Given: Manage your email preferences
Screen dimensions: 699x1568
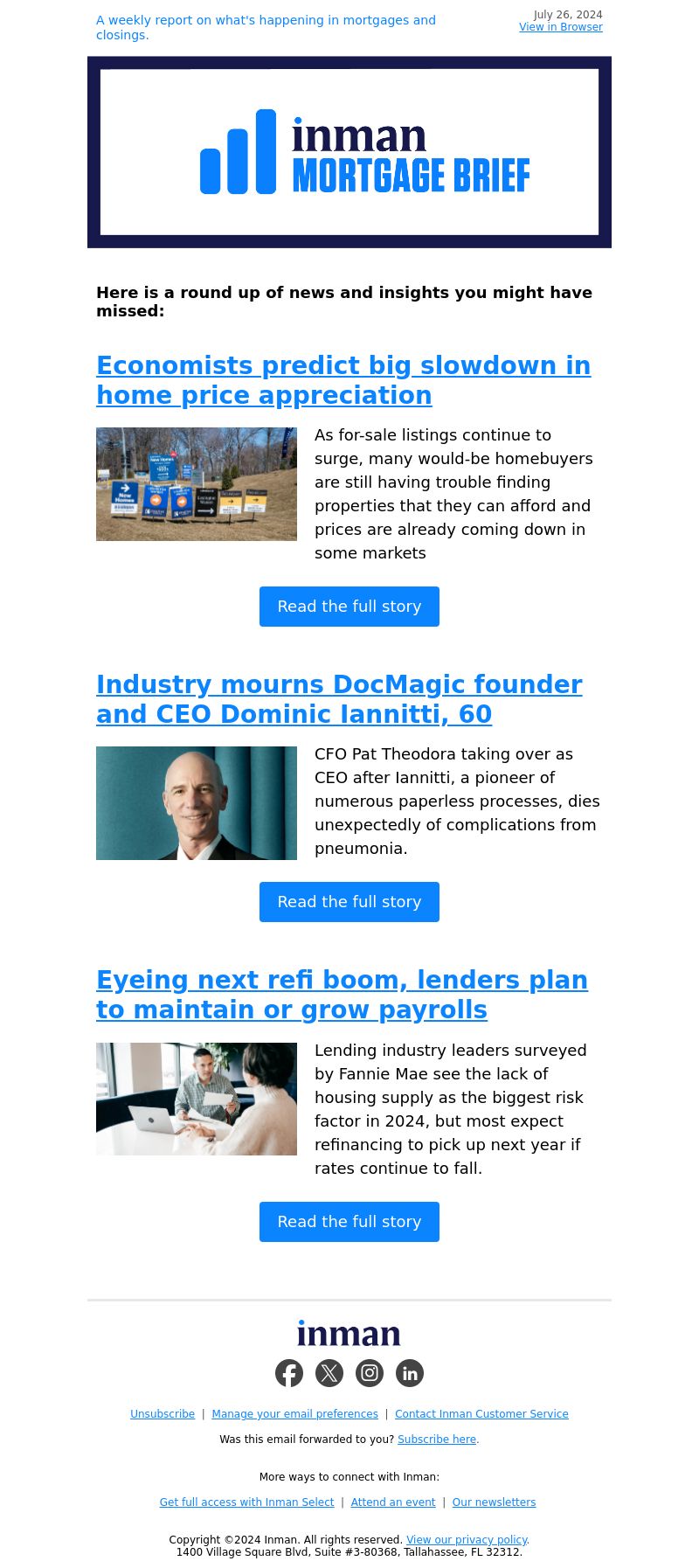Looking at the screenshot, I should click(294, 1414).
